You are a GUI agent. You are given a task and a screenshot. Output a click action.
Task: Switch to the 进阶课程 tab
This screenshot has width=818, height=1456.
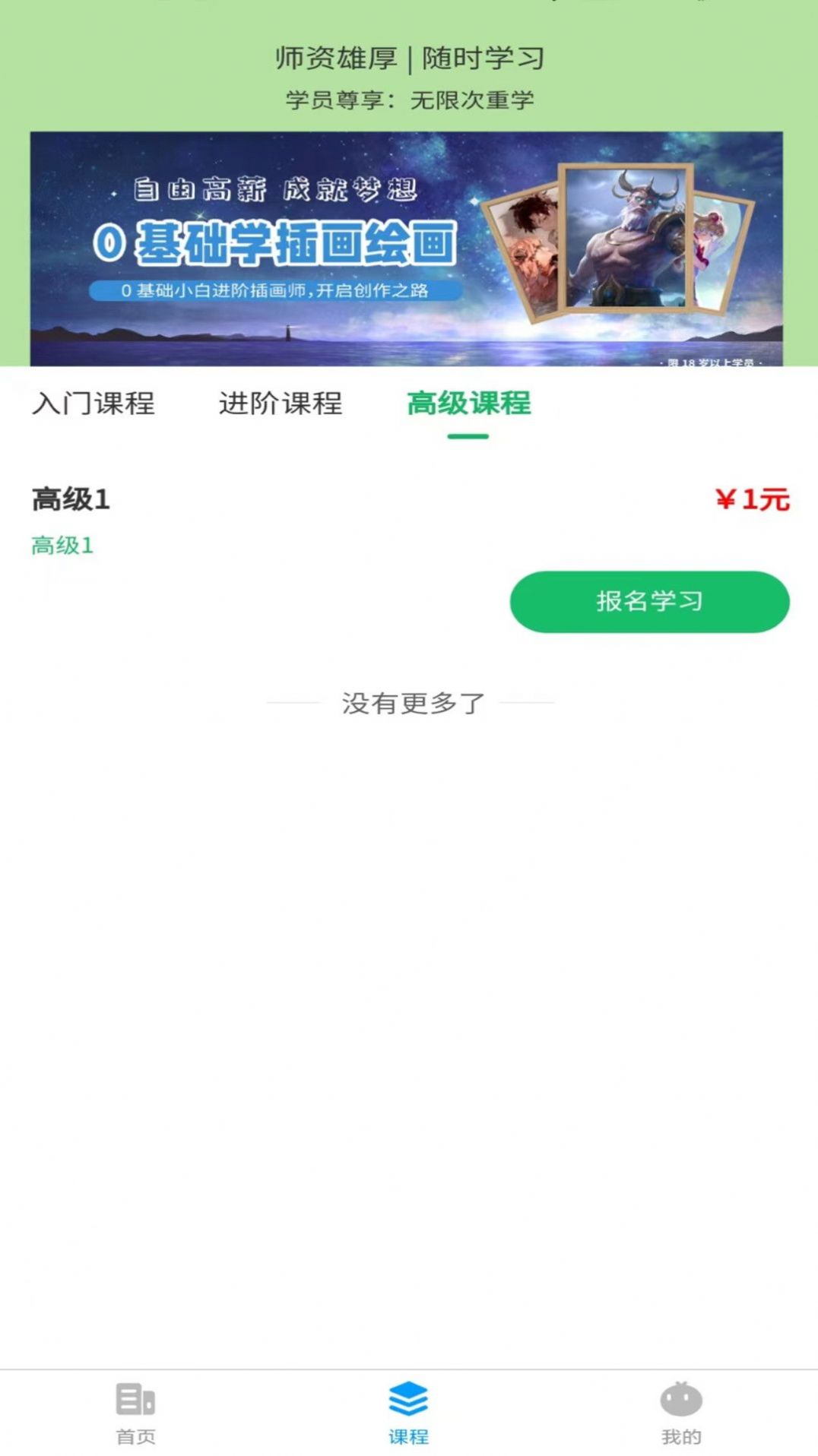281,405
